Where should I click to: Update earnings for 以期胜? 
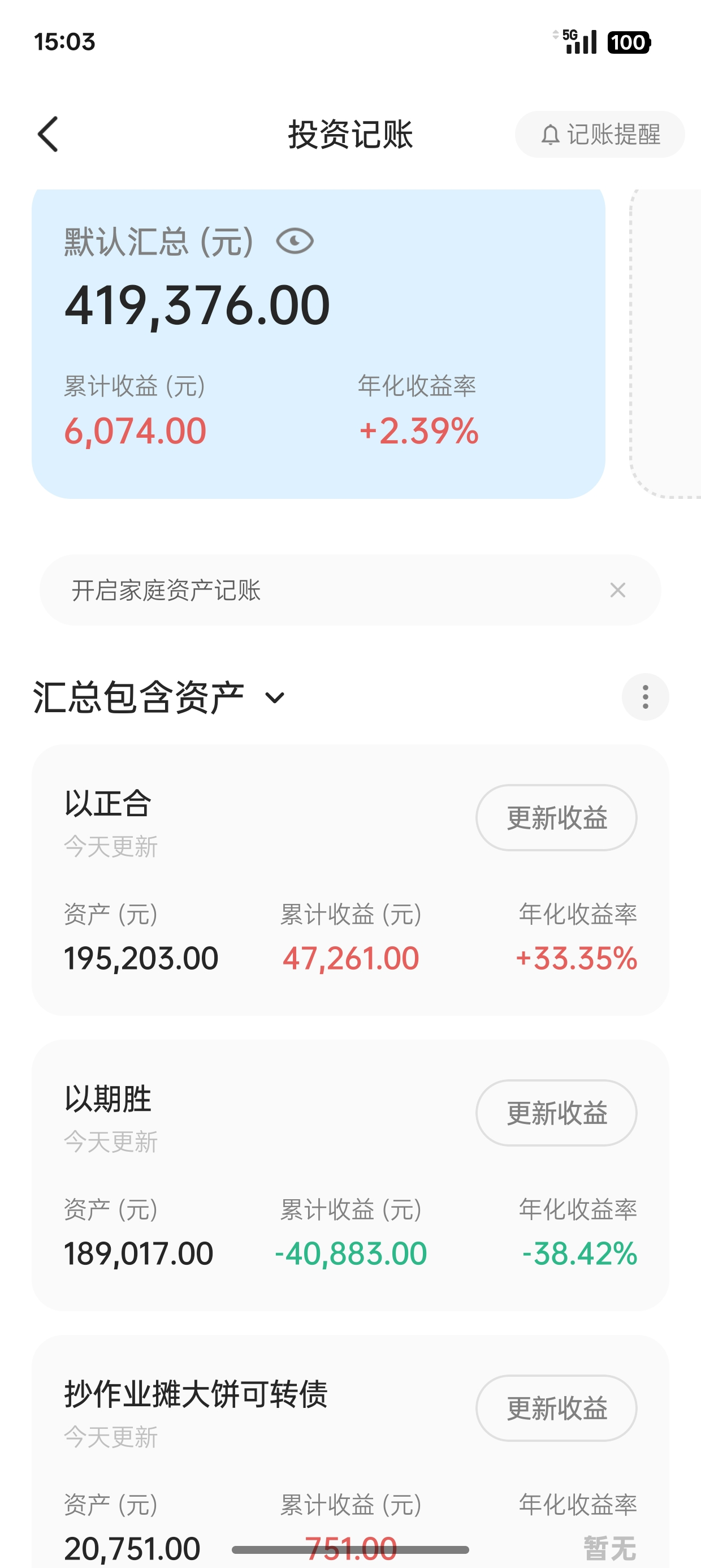coord(556,1113)
